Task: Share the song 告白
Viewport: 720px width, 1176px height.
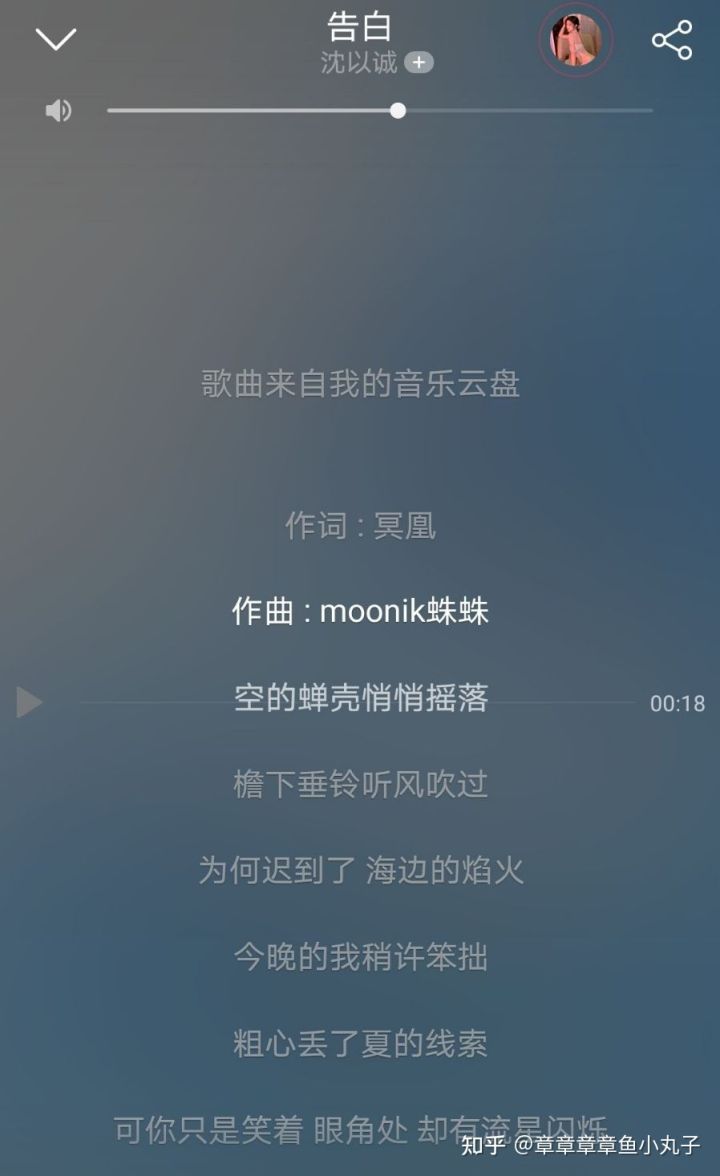Action: [671, 40]
